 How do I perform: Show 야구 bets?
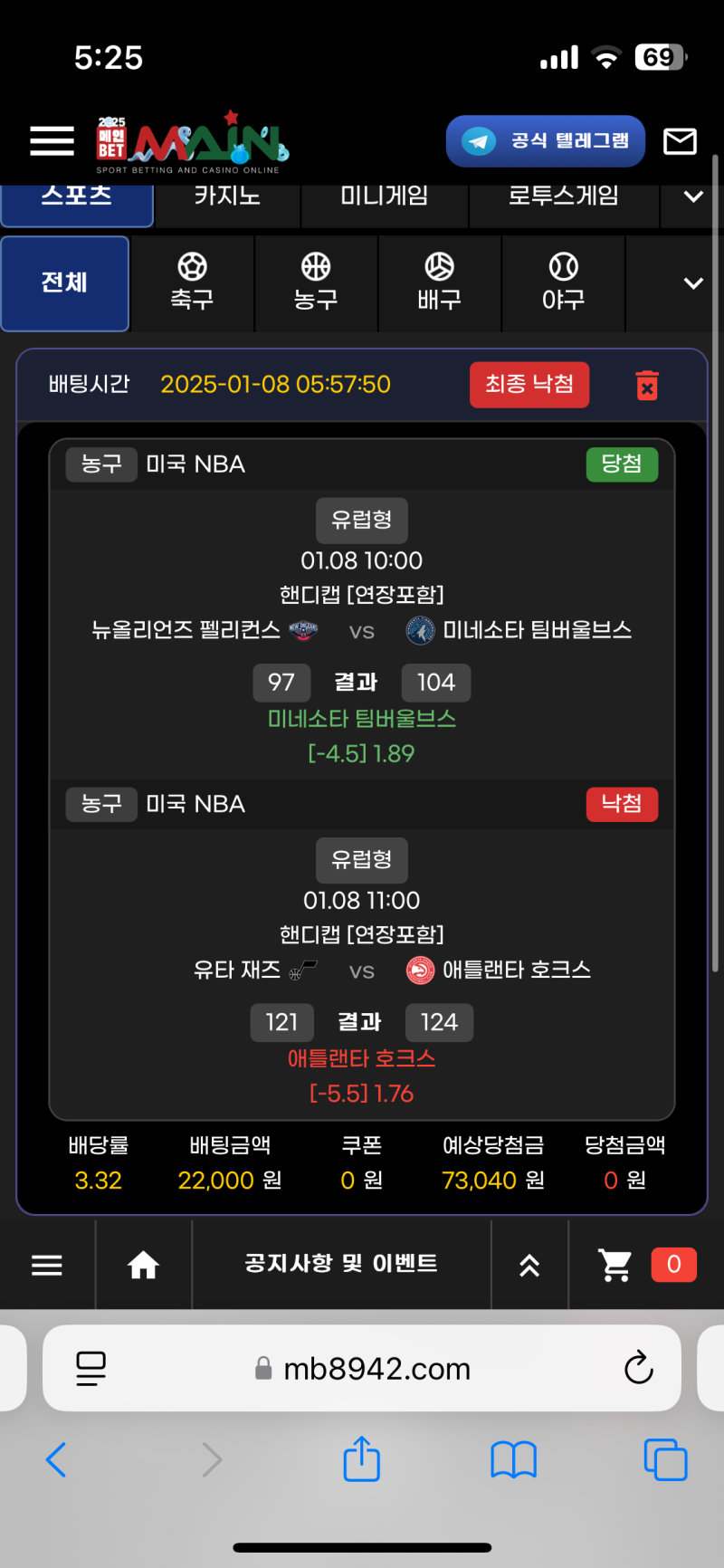(563, 283)
